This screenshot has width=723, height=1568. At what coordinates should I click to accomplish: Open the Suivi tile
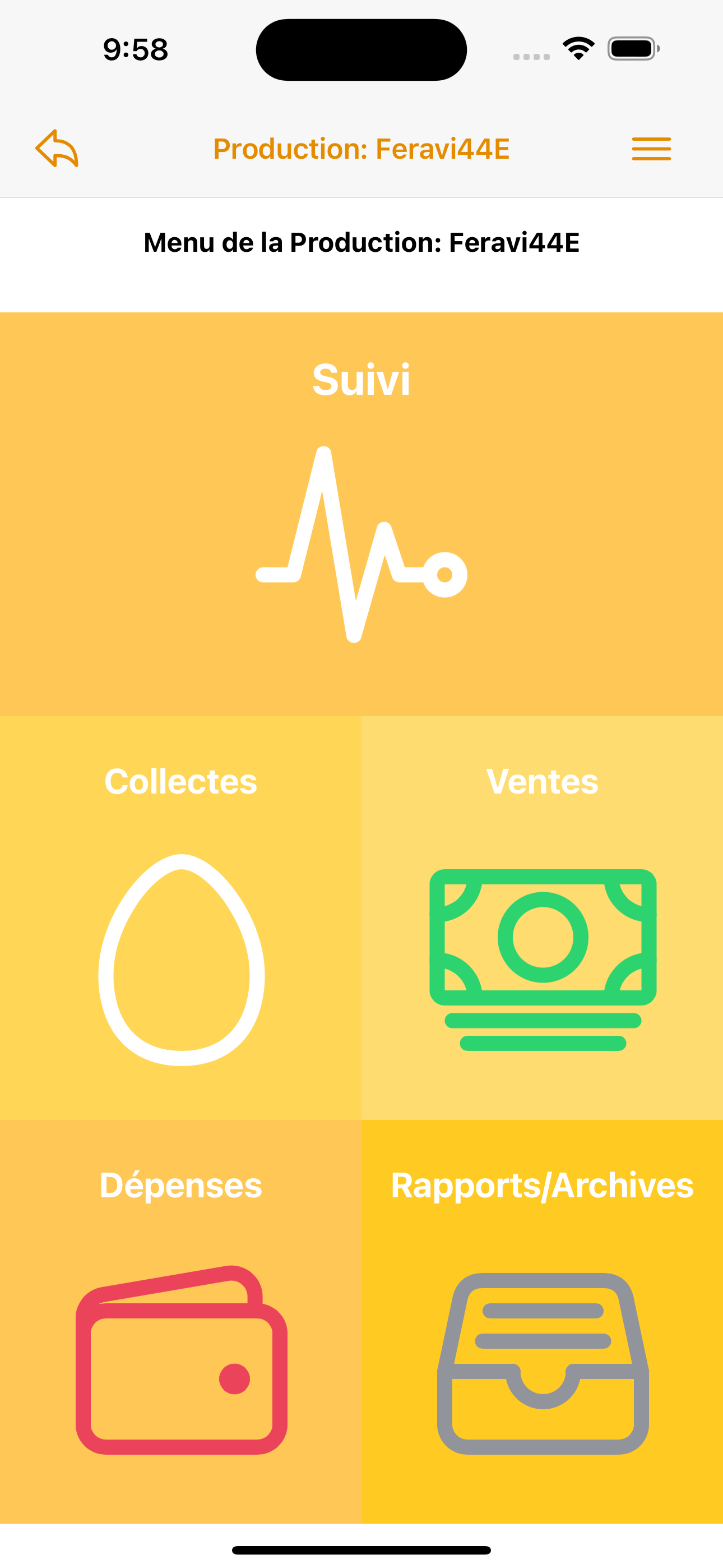click(361, 514)
